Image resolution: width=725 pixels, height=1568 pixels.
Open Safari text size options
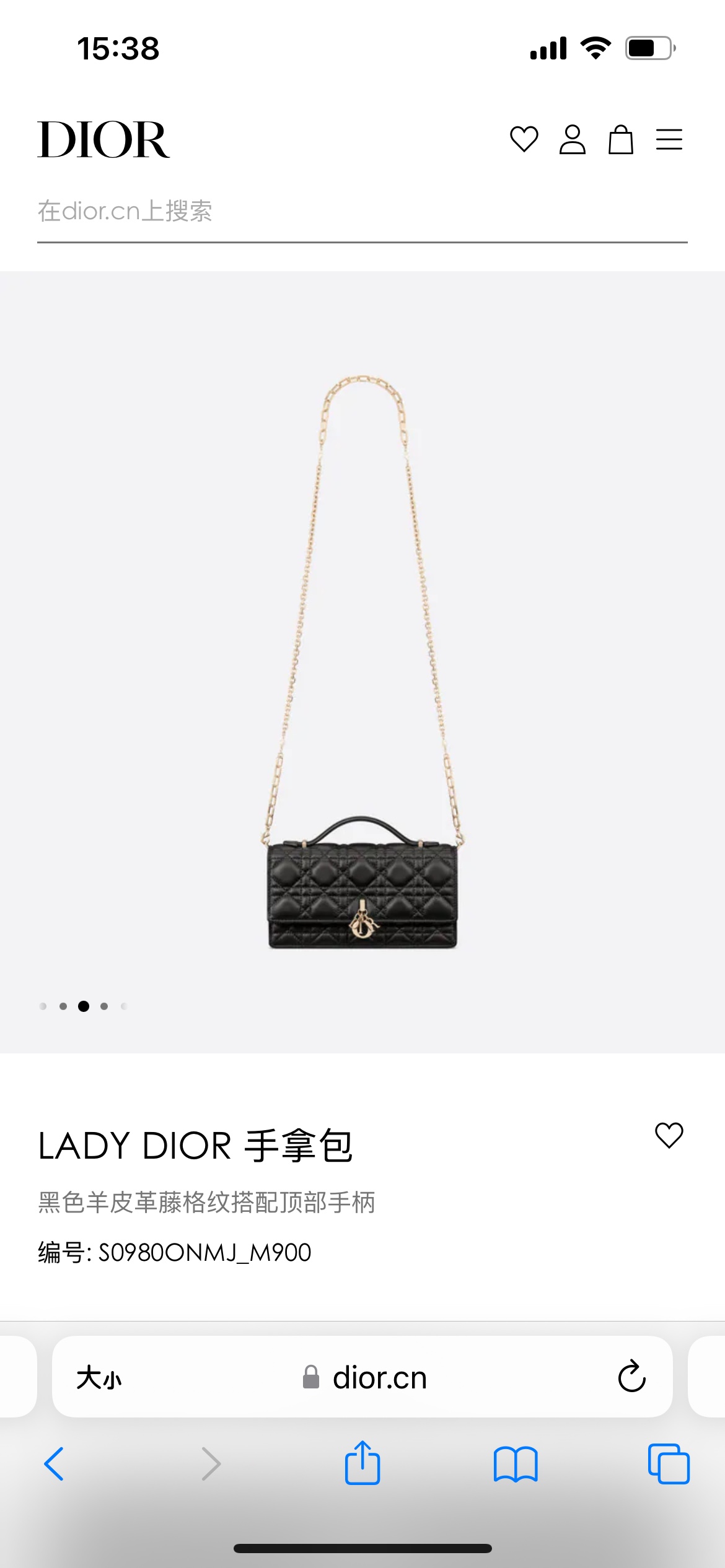coord(99,1378)
